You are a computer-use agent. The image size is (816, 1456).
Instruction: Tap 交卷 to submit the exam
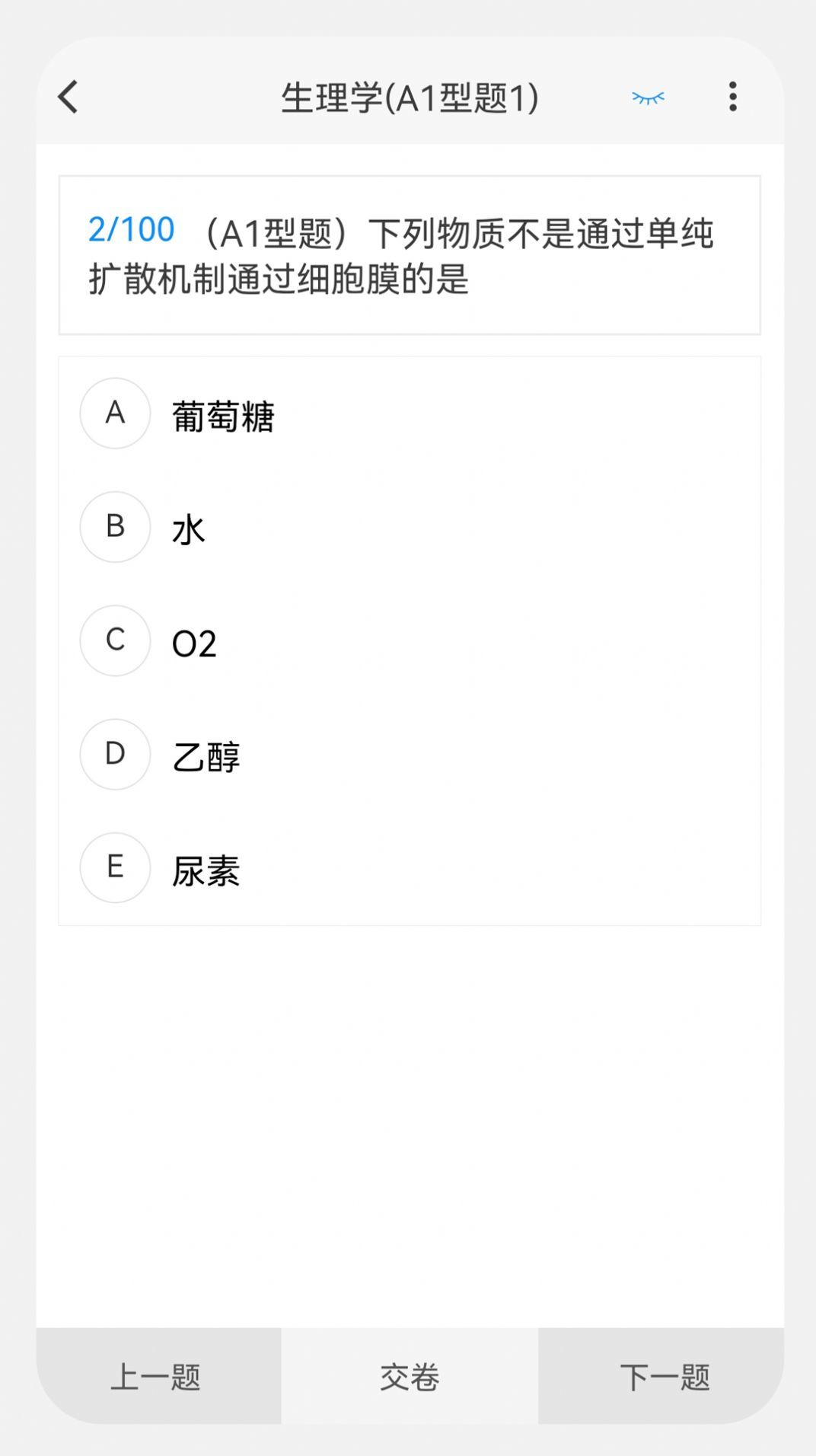coord(408,1375)
